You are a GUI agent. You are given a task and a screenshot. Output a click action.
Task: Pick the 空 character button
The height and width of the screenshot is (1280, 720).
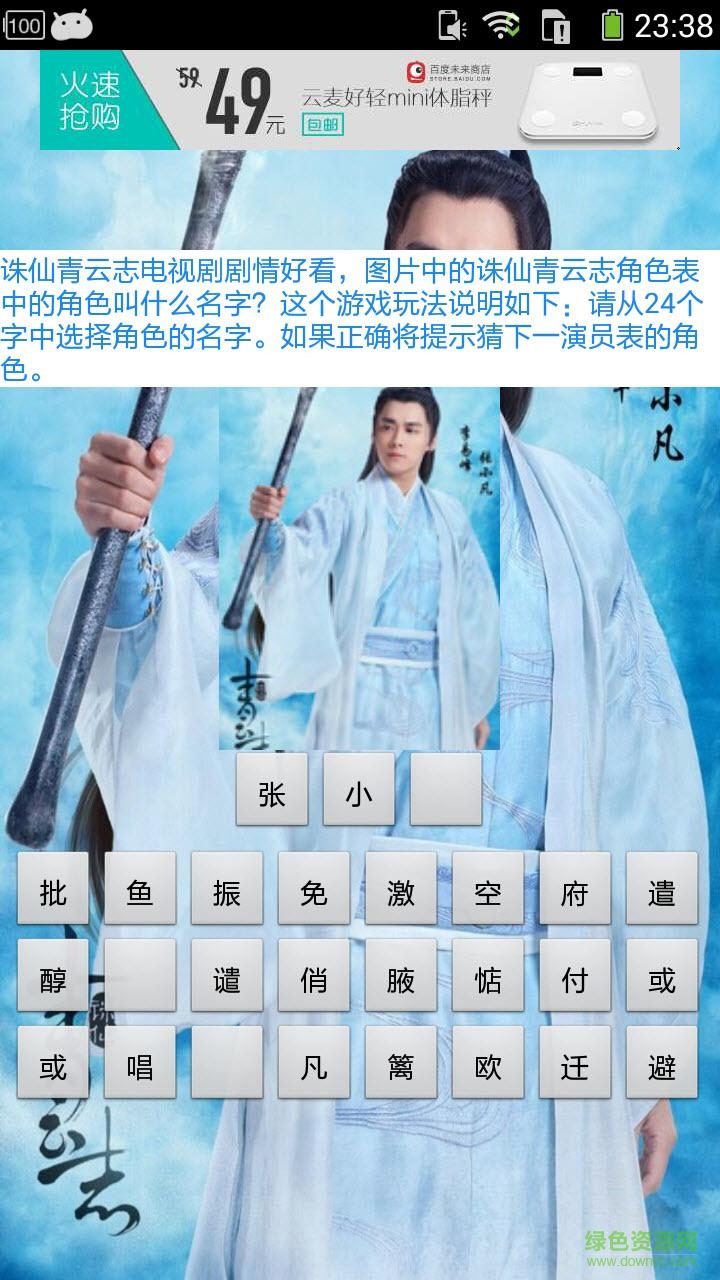(x=488, y=893)
